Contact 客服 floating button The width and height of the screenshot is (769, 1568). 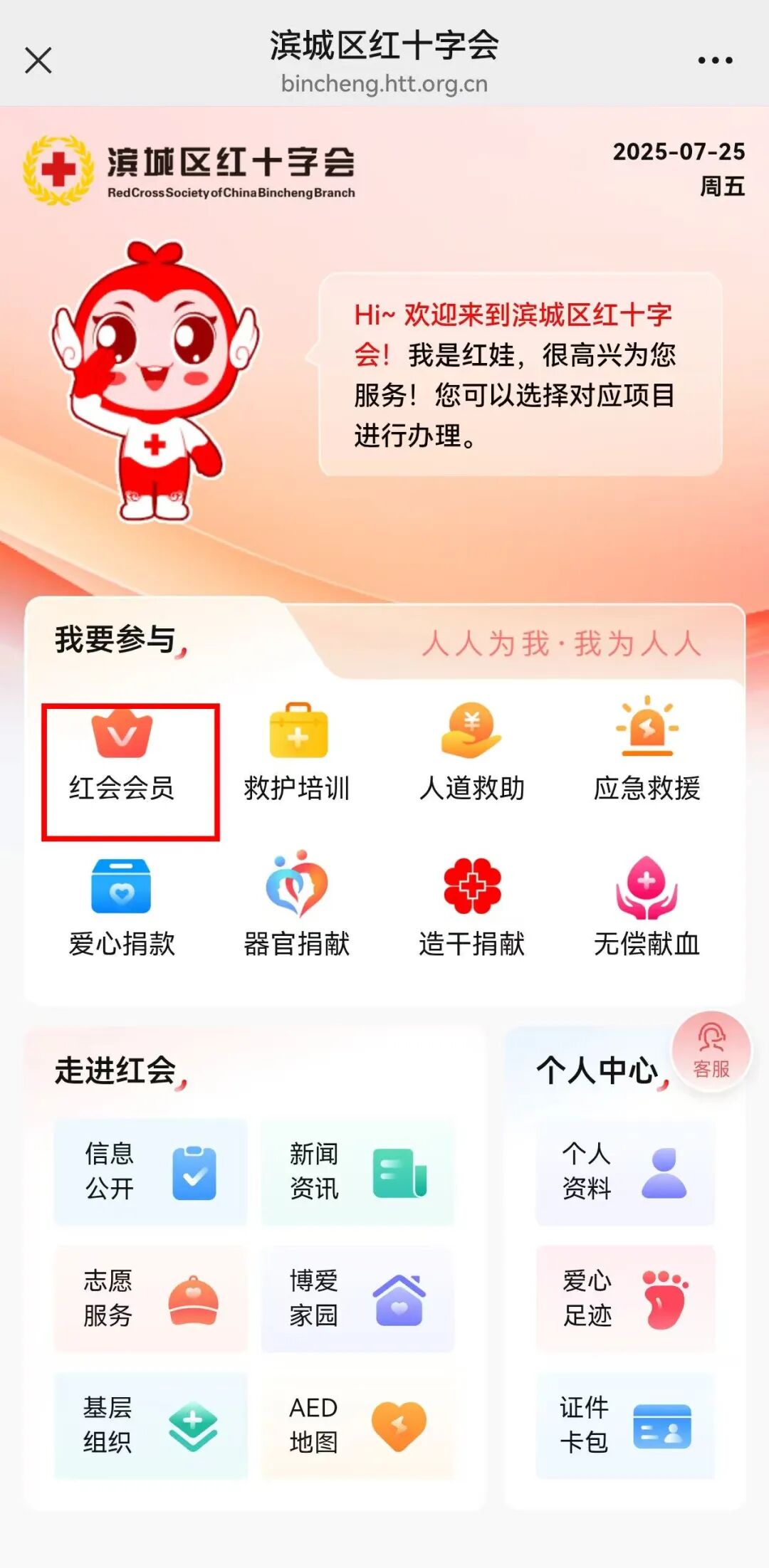point(711,1050)
